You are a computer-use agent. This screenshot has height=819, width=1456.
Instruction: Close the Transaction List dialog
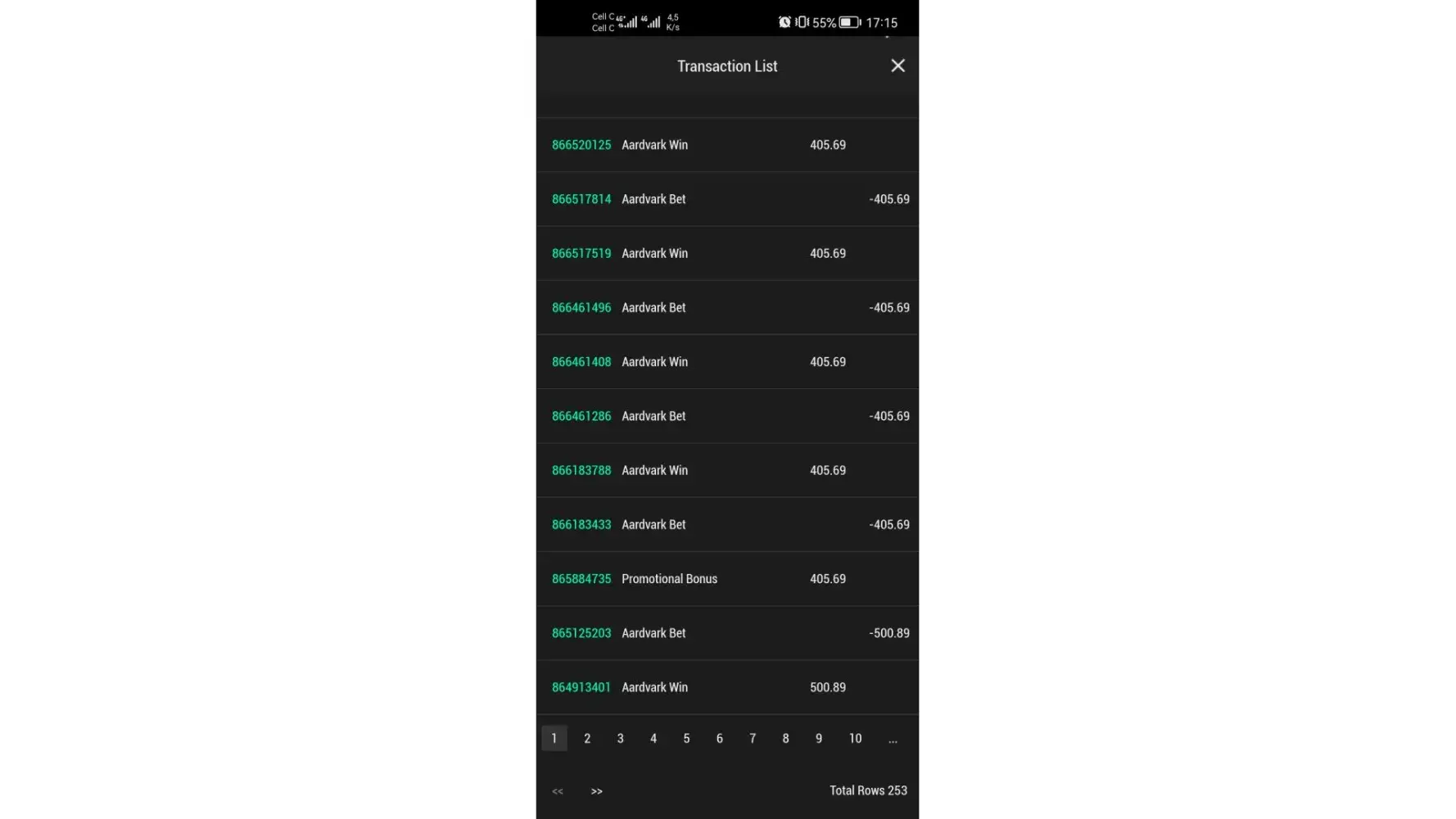(898, 66)
